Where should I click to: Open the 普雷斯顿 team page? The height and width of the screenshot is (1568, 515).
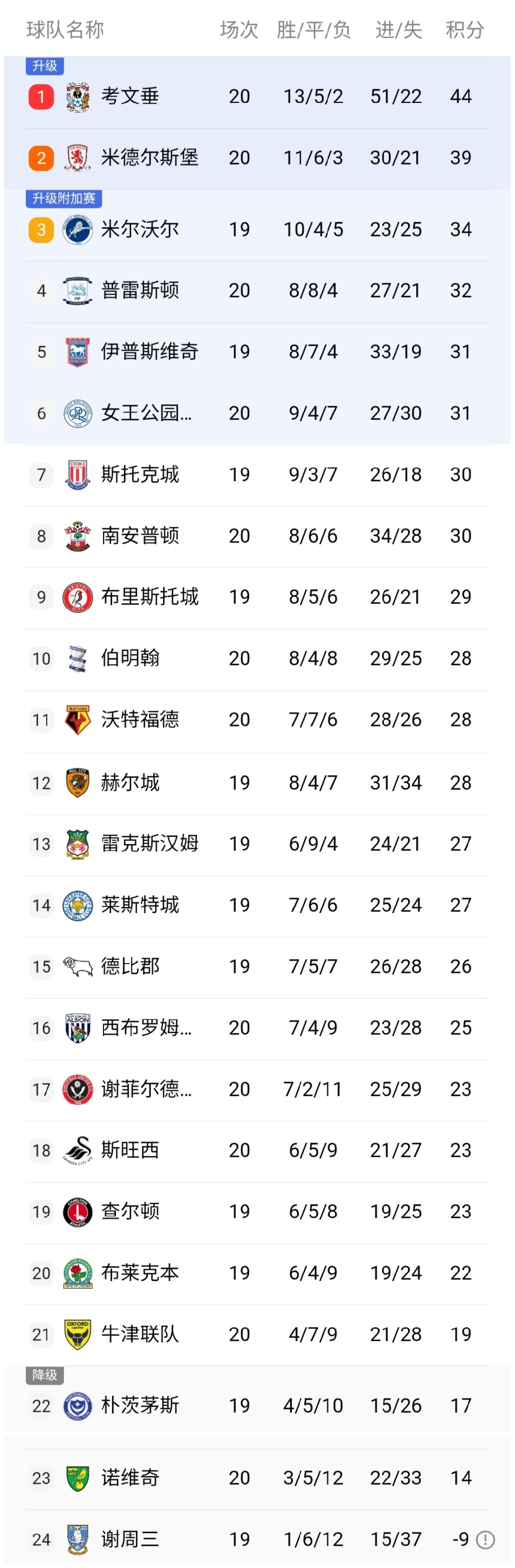139,290
